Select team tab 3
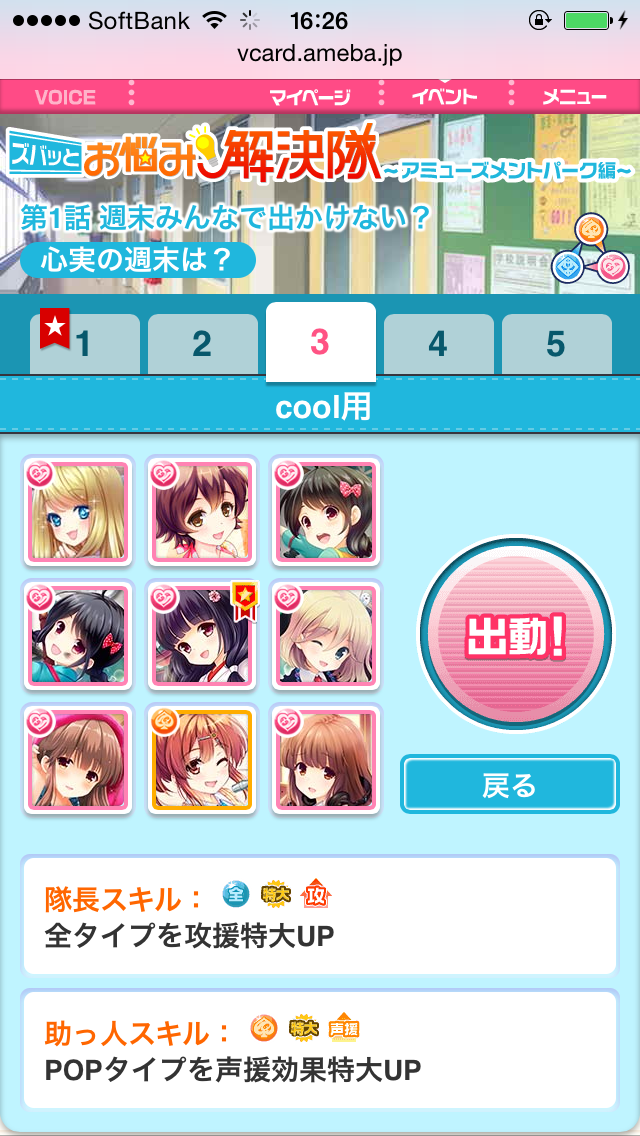The image size is (640, 1136). click(320, 342)
